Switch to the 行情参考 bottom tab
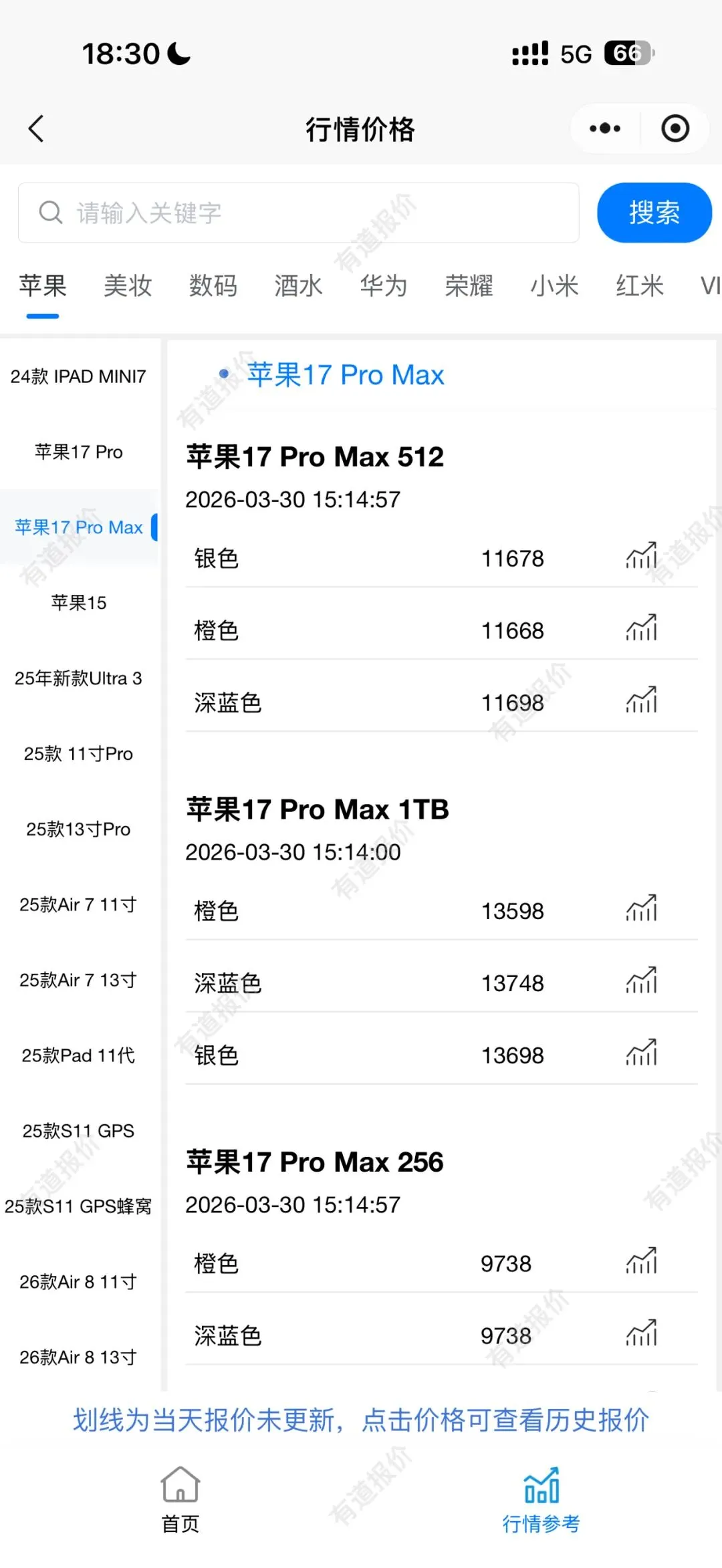 [x=541, y=1497]
